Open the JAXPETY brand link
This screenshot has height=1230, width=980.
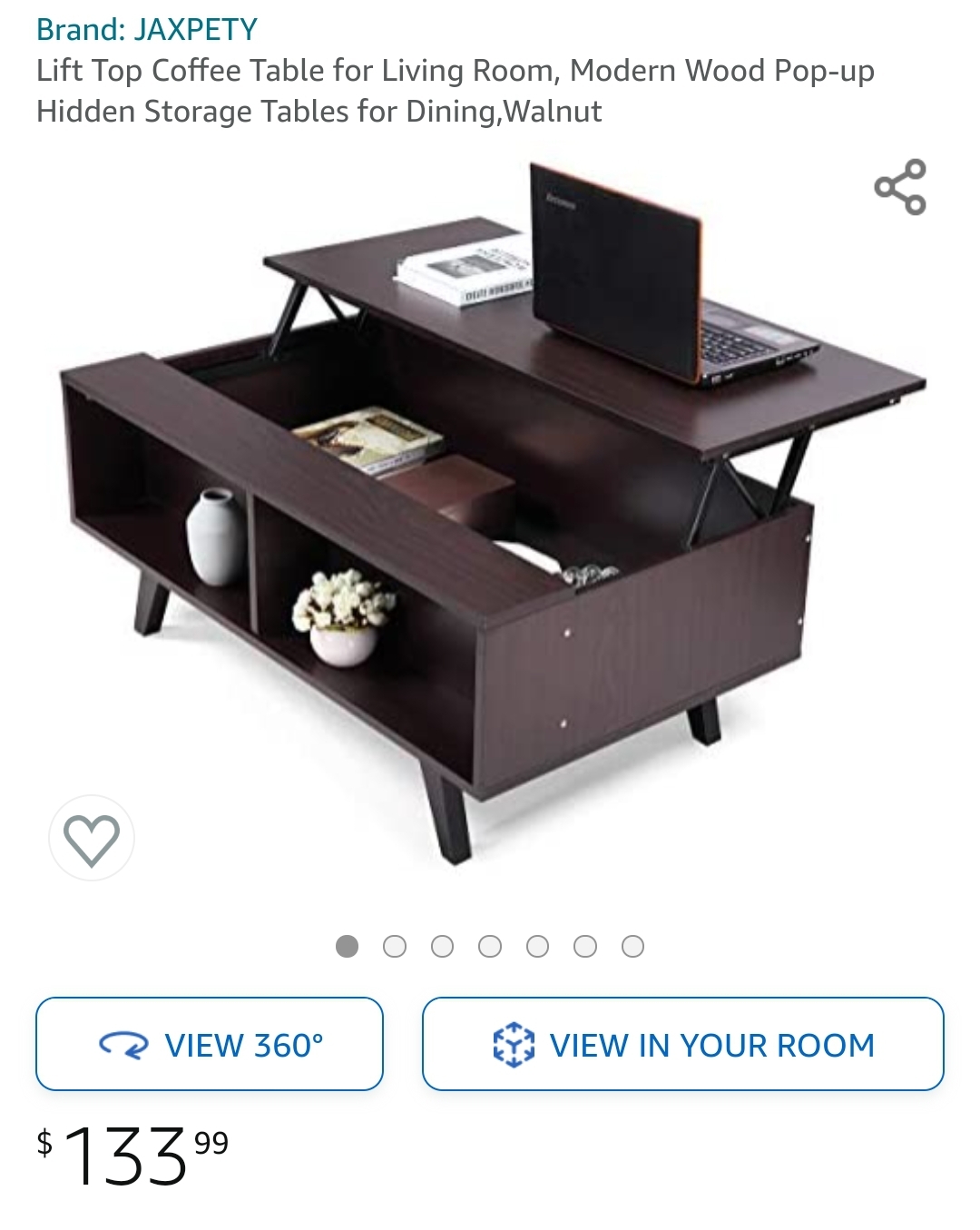[x=147, y=30]
